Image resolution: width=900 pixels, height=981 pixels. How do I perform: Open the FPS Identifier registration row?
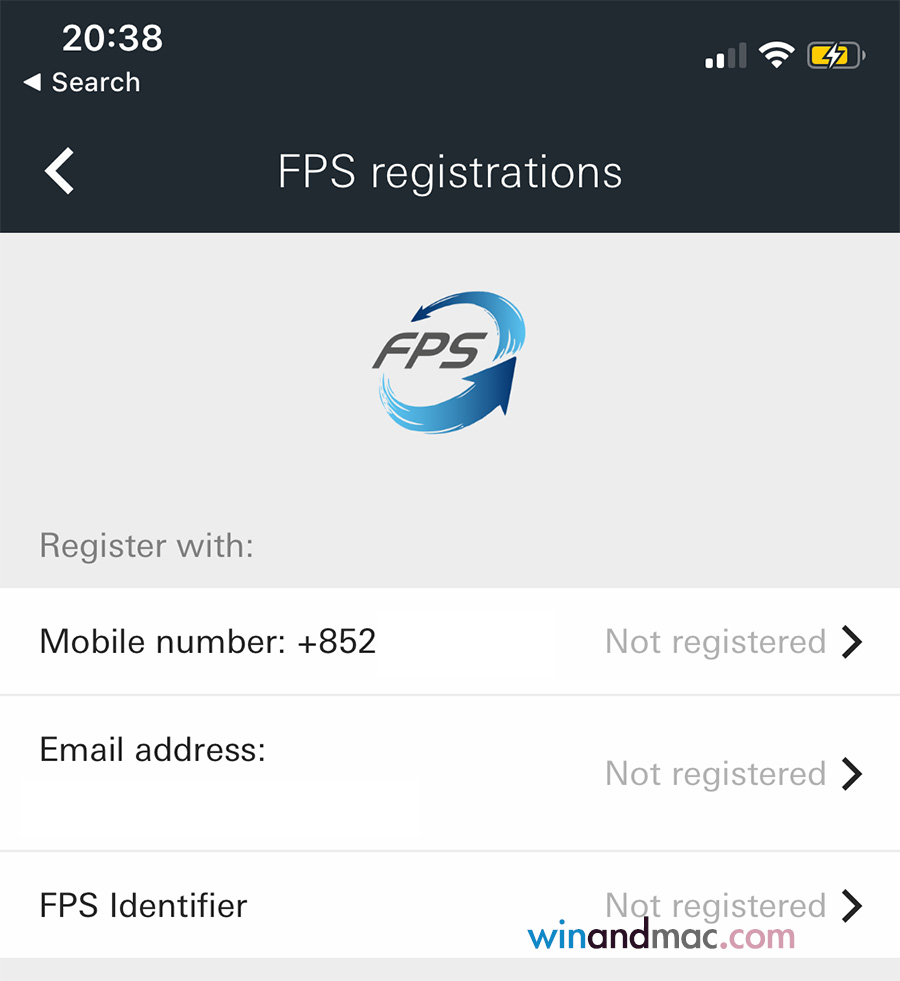point(450,905)
